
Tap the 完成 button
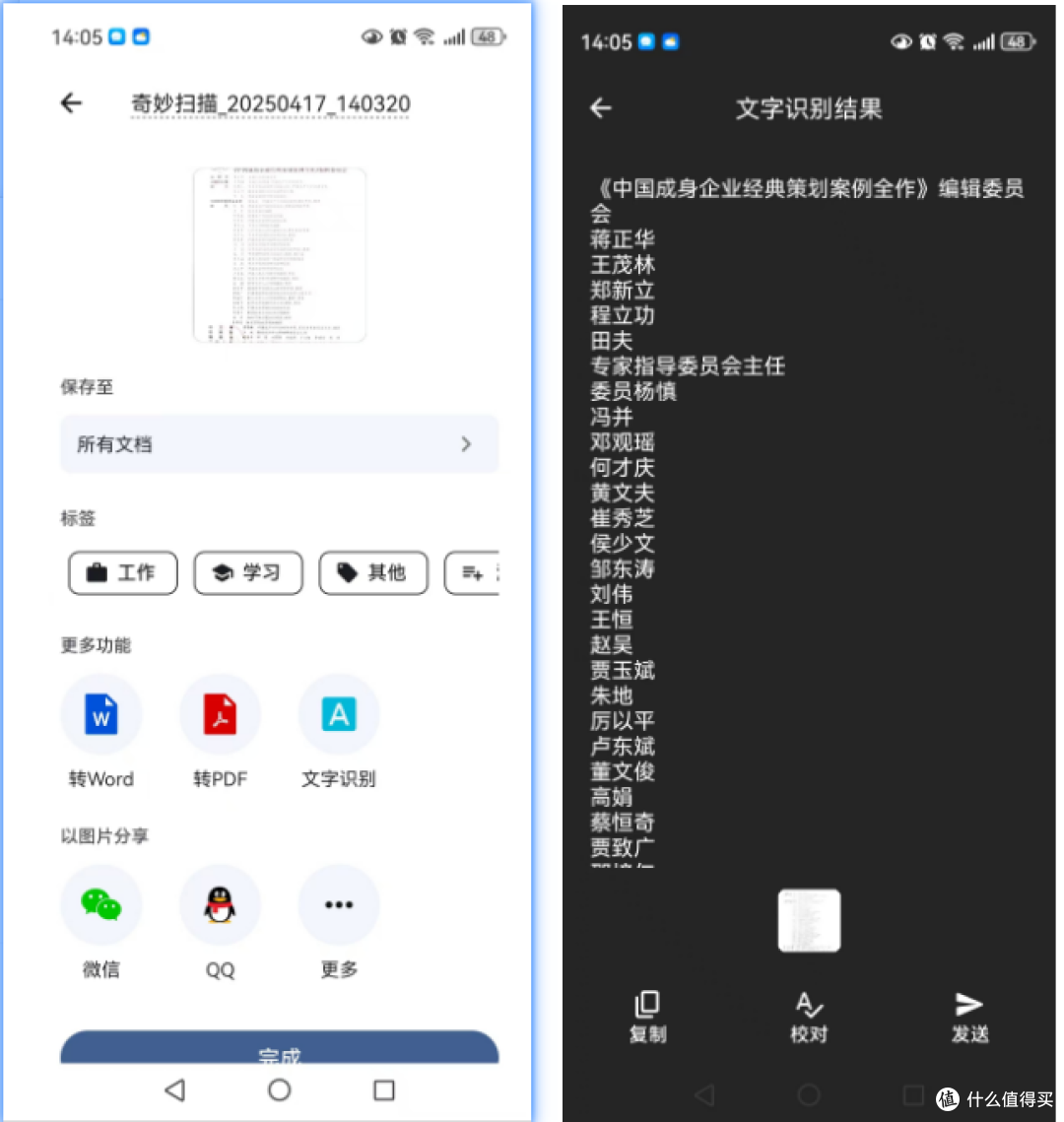[x=279, y=1050]
